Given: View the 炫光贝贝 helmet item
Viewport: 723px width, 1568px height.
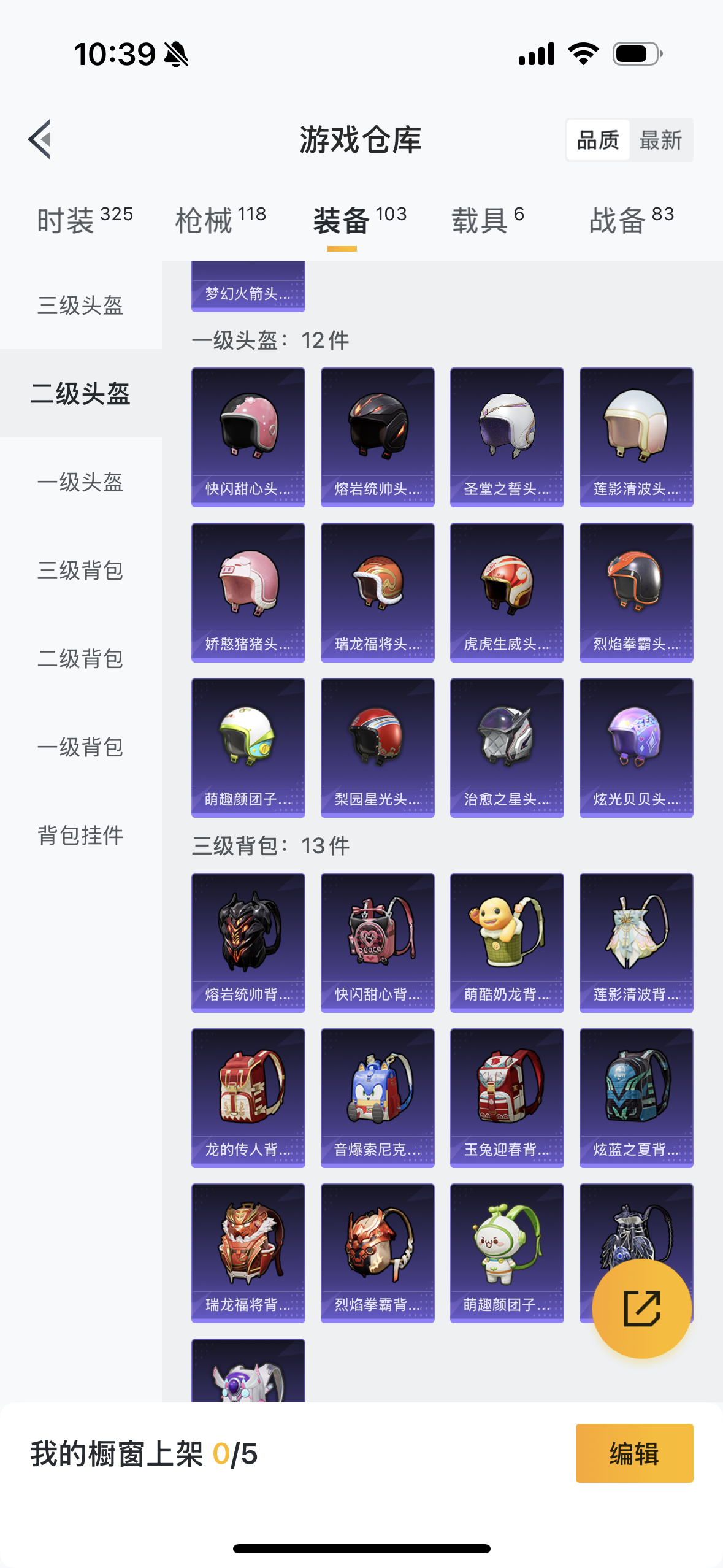Looking at the screenshot, I should click(636, 747).
